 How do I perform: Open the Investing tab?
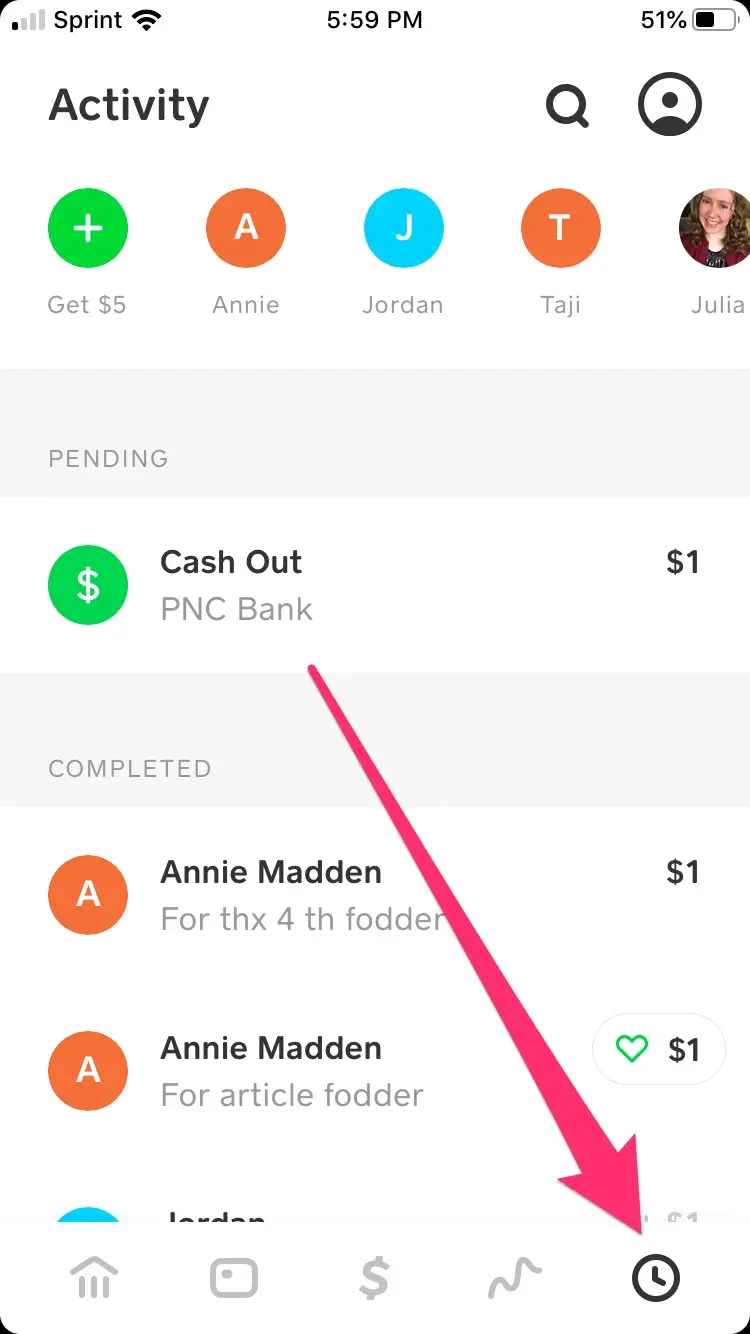pos(515,1277)
